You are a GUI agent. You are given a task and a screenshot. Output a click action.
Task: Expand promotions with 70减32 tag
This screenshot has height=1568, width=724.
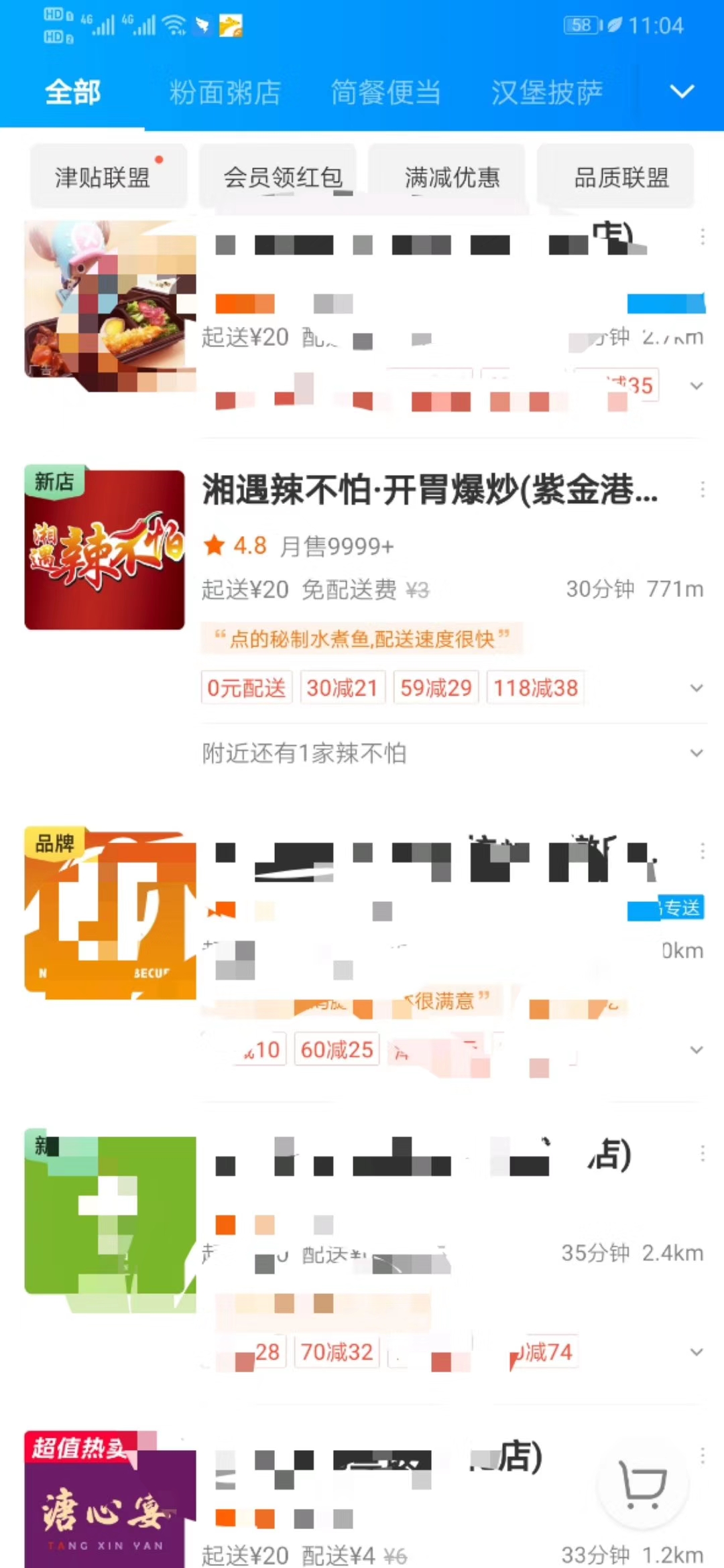click(x=697, y=1352)
